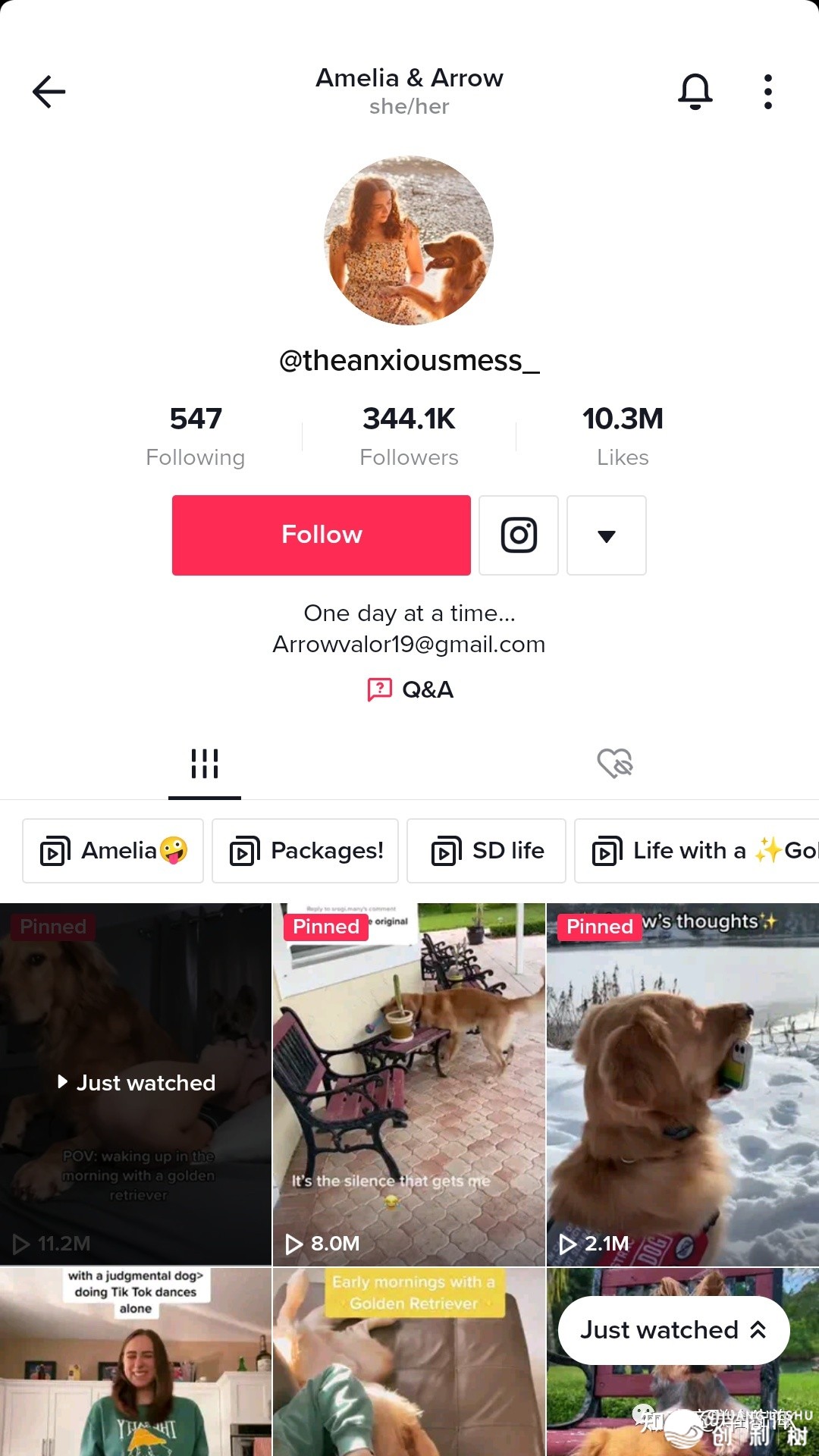The width and height of the screenshot is (819, 1456).
Task: Go back using the arrow icon
Action: point(49,92)
